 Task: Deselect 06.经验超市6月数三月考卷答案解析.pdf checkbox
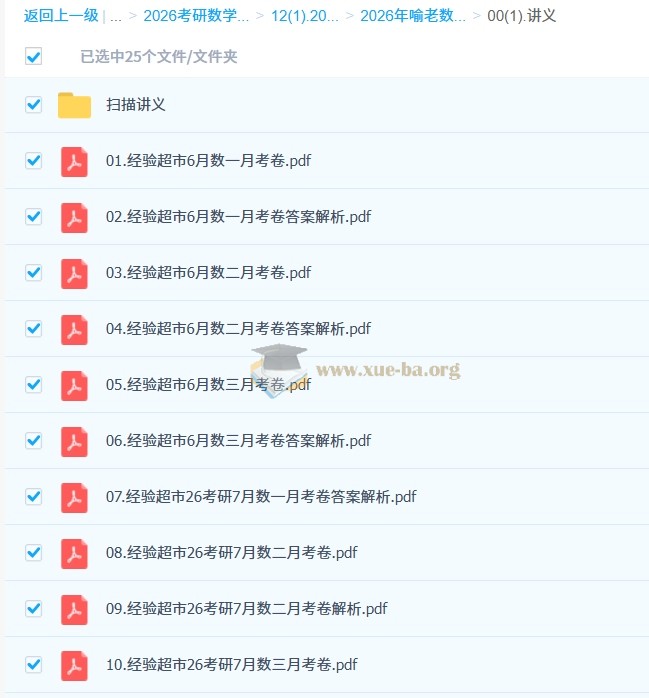pos(34,440)
